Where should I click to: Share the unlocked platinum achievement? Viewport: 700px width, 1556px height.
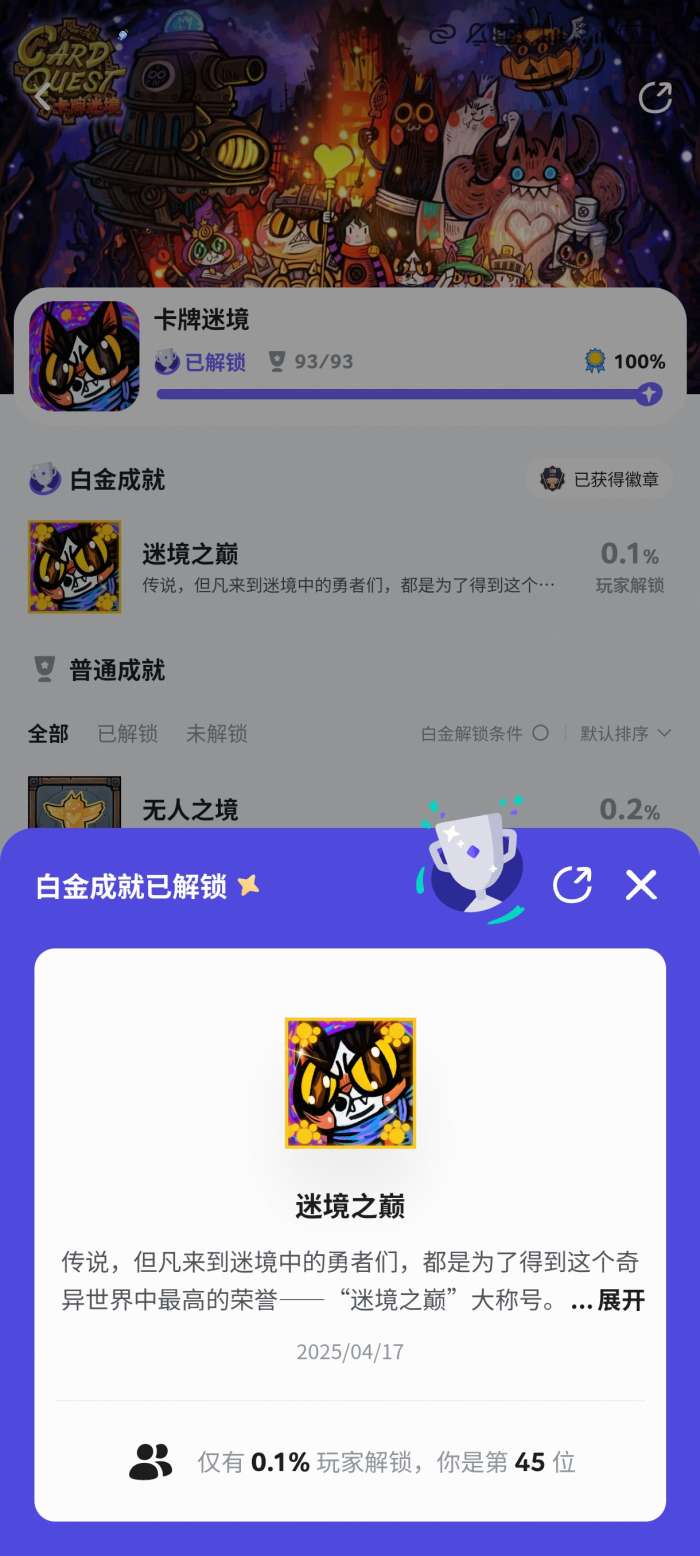[x=572, y=885]
